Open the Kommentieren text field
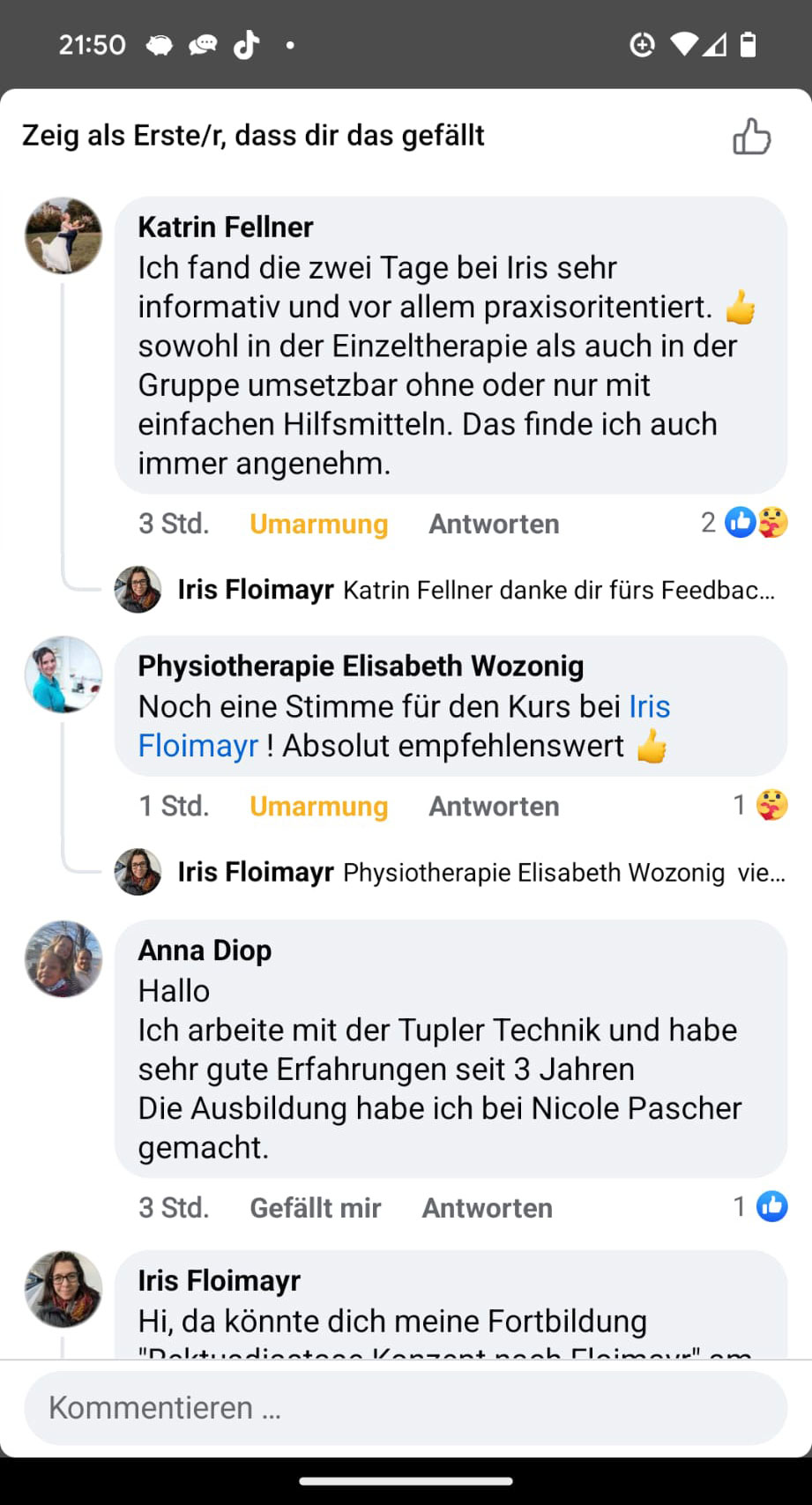 [x=406, y=1408]
